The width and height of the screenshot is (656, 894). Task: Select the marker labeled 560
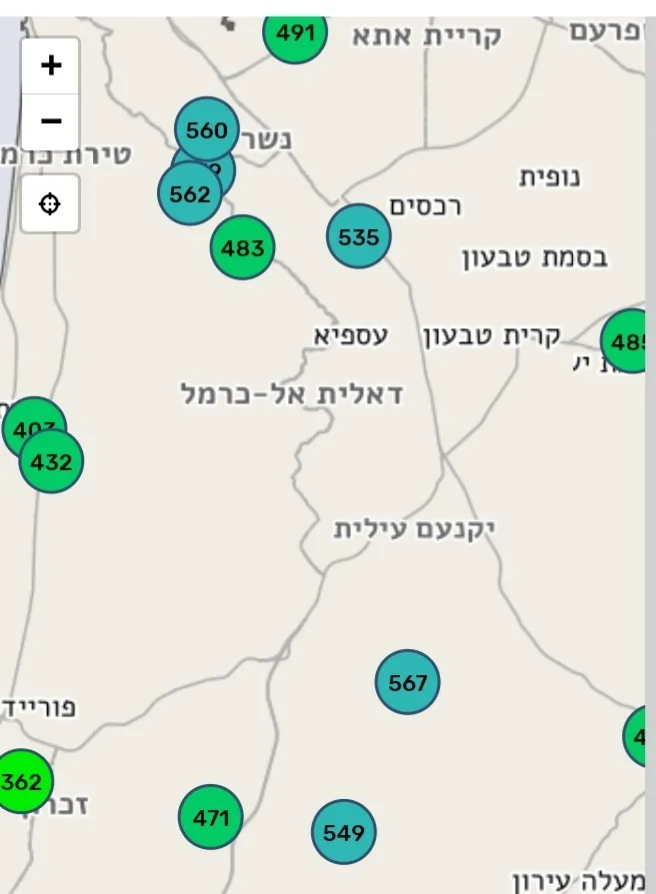pyautogui.click(x=207, y=129)
